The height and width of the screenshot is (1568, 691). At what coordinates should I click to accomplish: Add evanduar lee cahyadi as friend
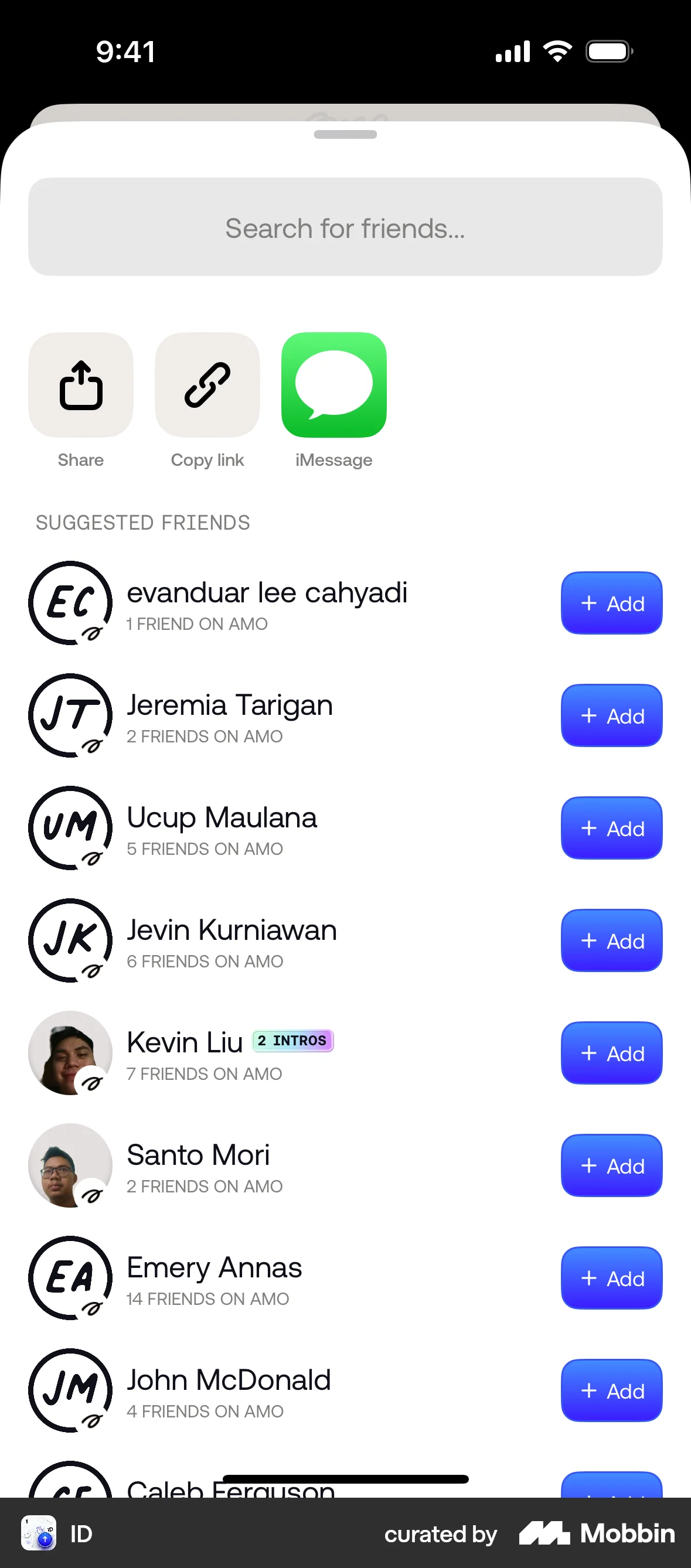click(x=611, y=603)
